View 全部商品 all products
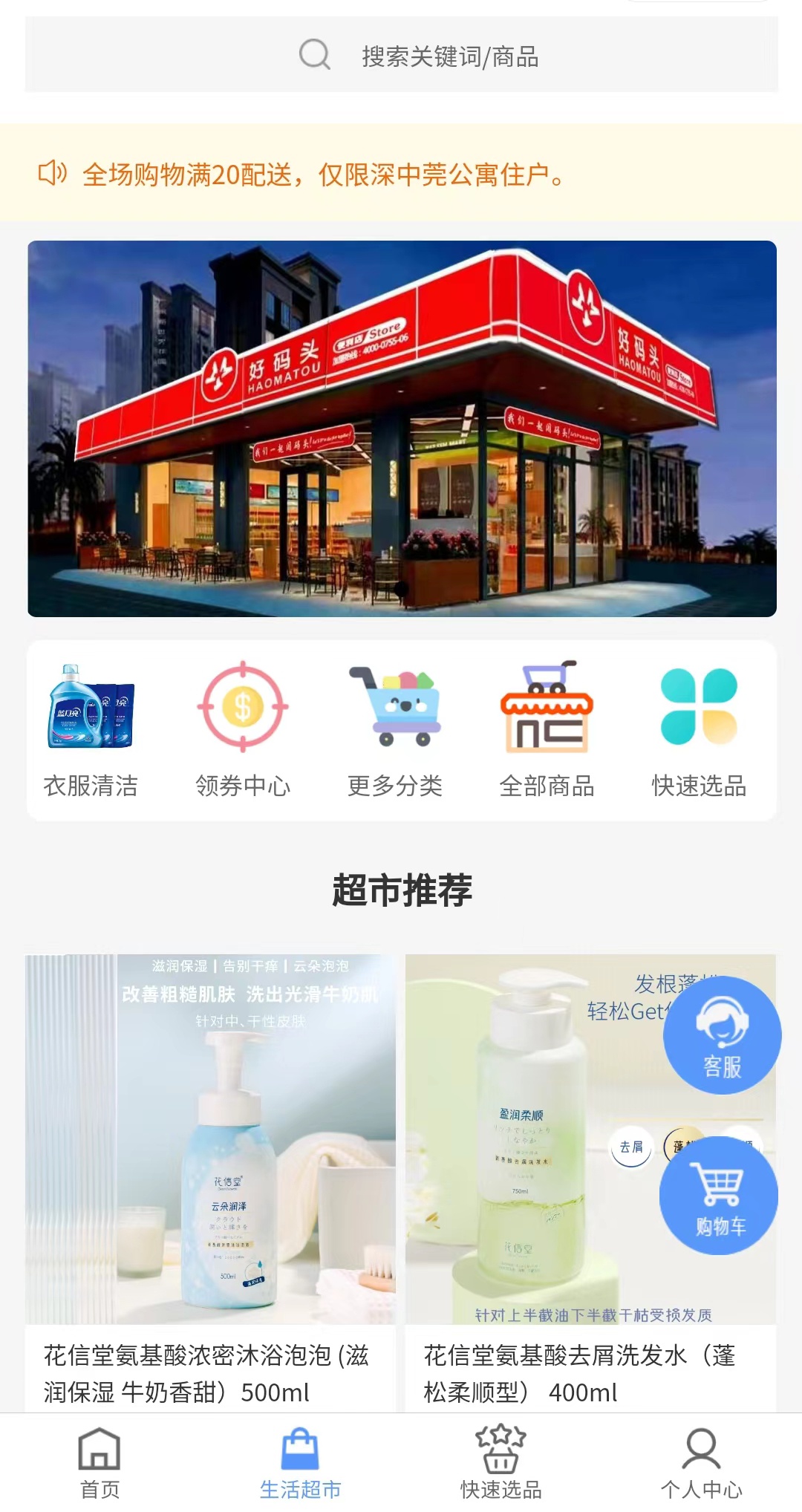802x1512 pixels. point(547,729)
